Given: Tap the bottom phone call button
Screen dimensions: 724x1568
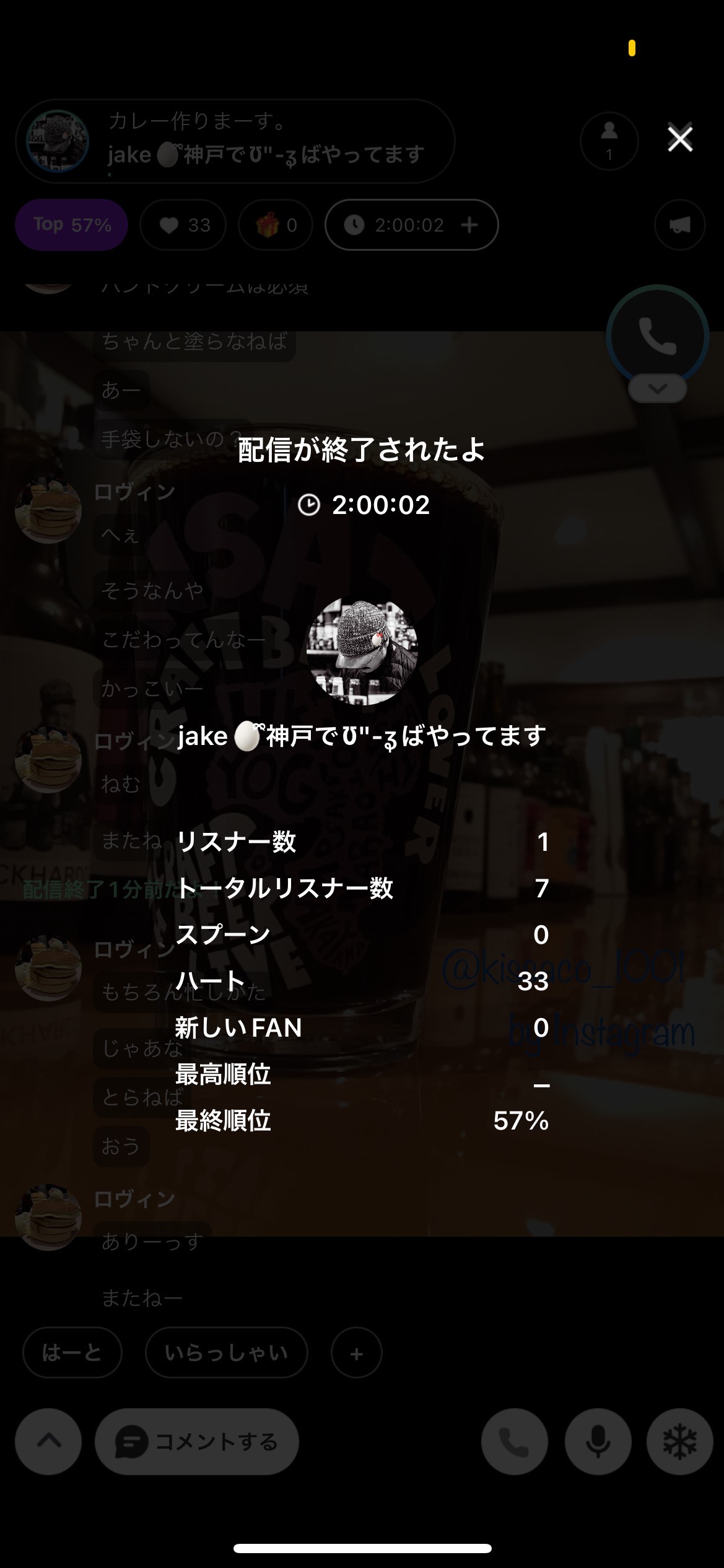Looking at the screenshot, I should 514,1442.
